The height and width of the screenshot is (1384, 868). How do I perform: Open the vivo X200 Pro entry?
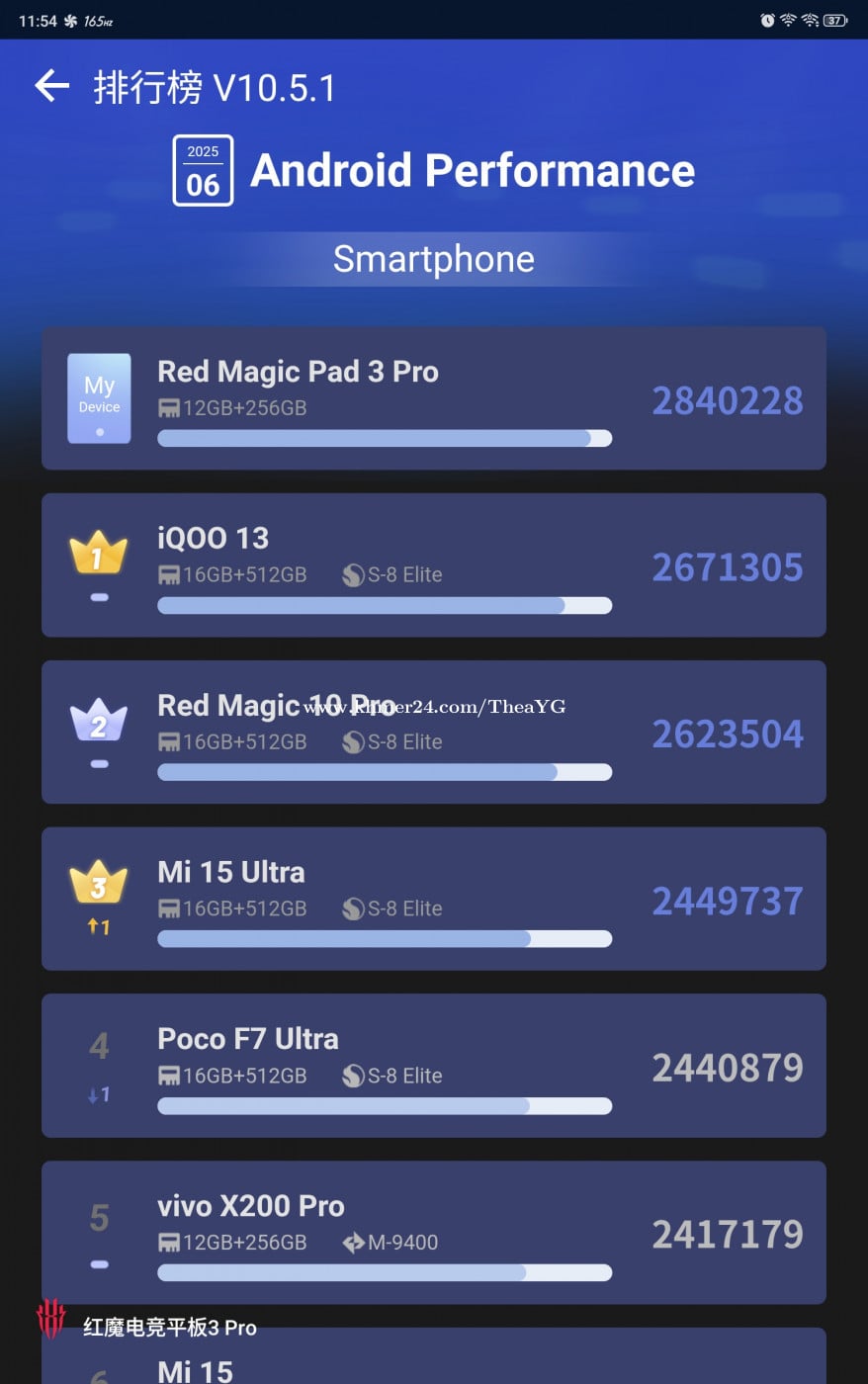(x=433, y=1232)
